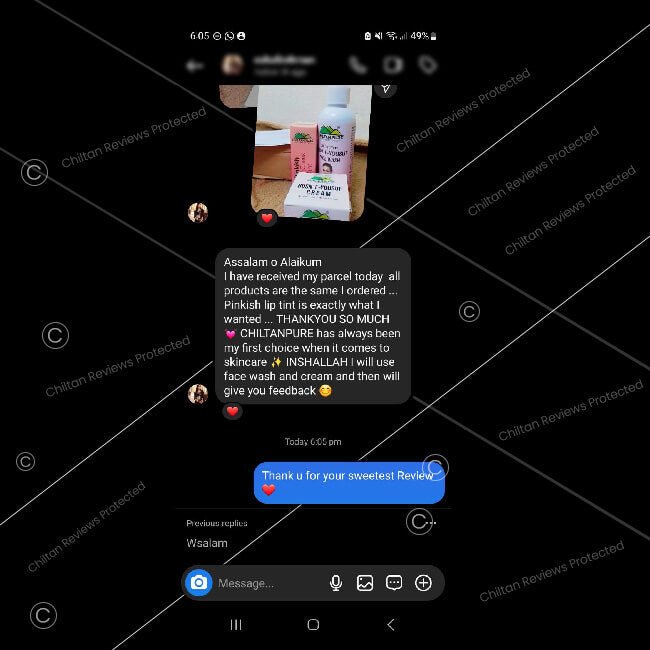The image size is (650, 650).
Task: Start a video call
Action: 393,65
